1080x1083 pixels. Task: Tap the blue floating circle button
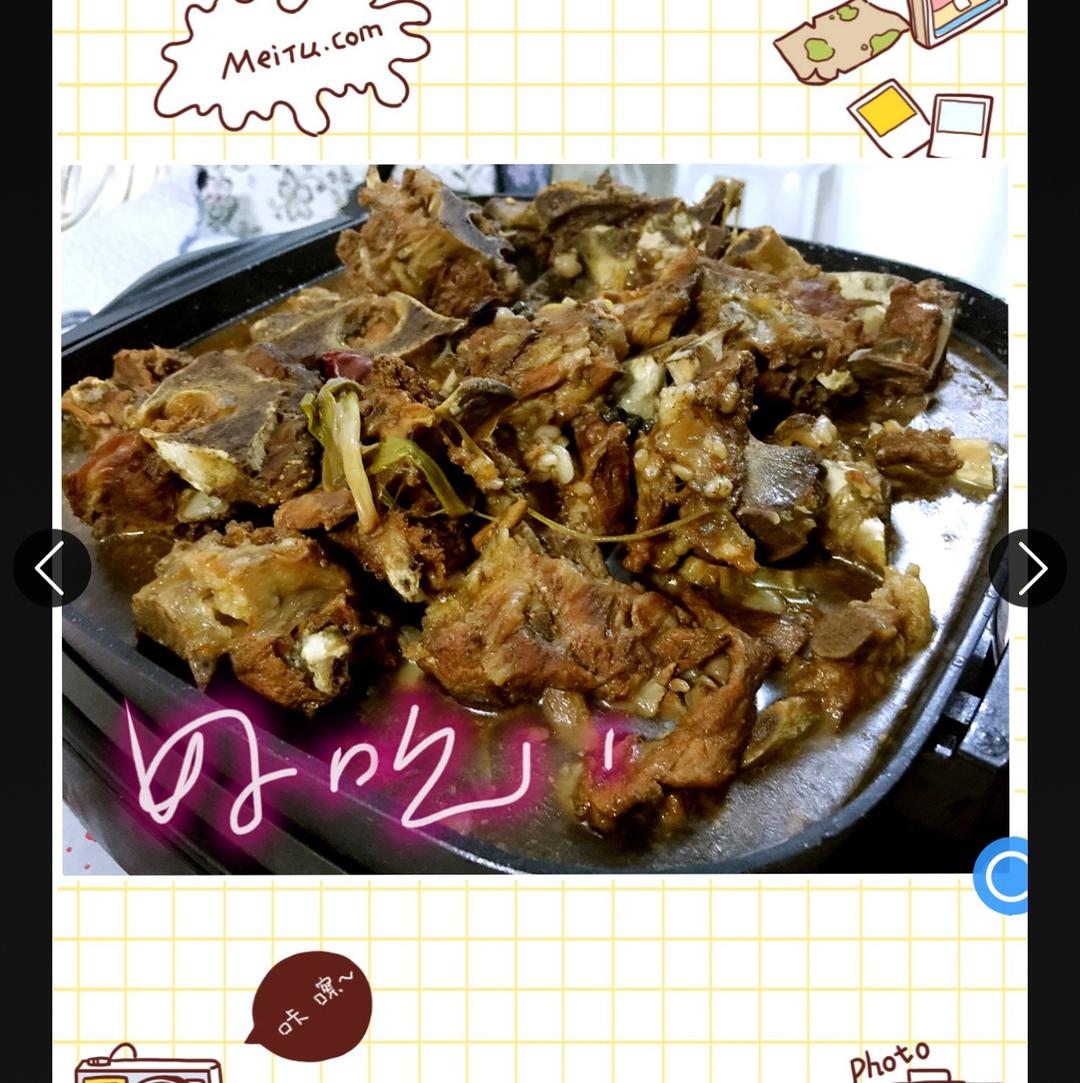1001,876
